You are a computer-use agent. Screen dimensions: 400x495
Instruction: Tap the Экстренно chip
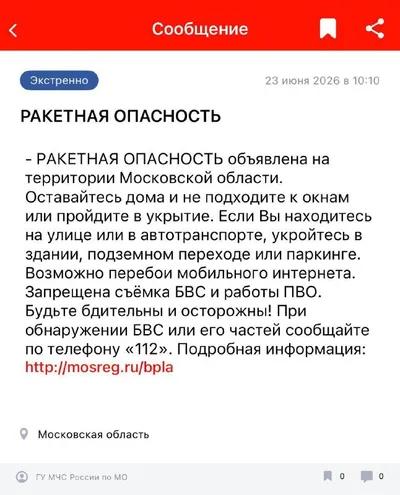coord(59,80)
